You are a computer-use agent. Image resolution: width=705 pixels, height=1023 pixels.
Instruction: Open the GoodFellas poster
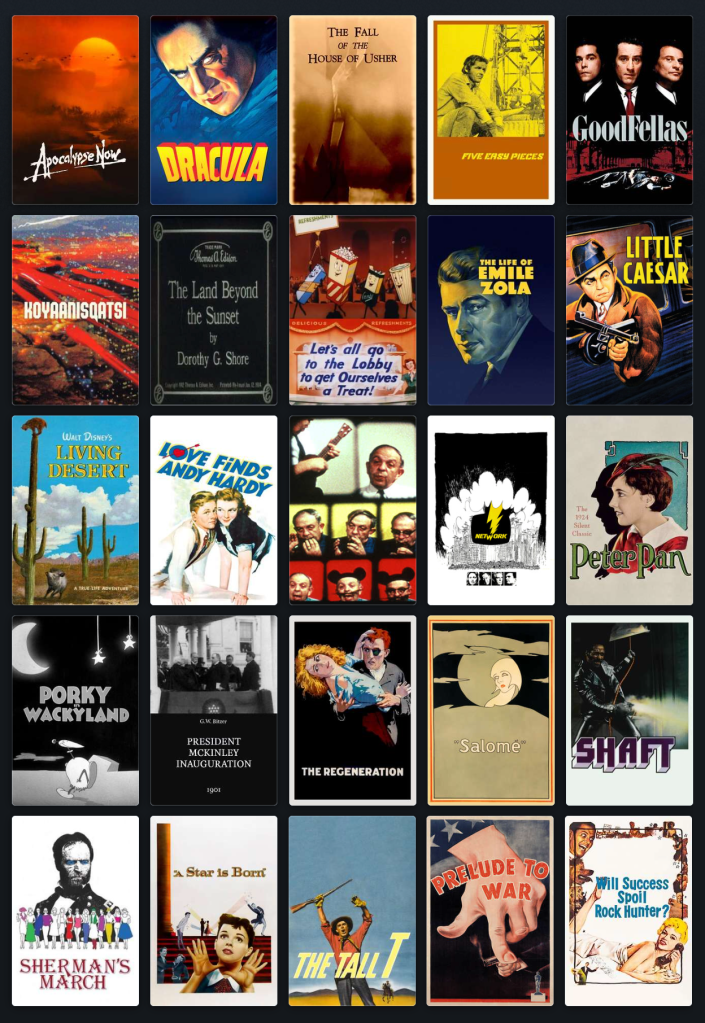click(629, 110)
